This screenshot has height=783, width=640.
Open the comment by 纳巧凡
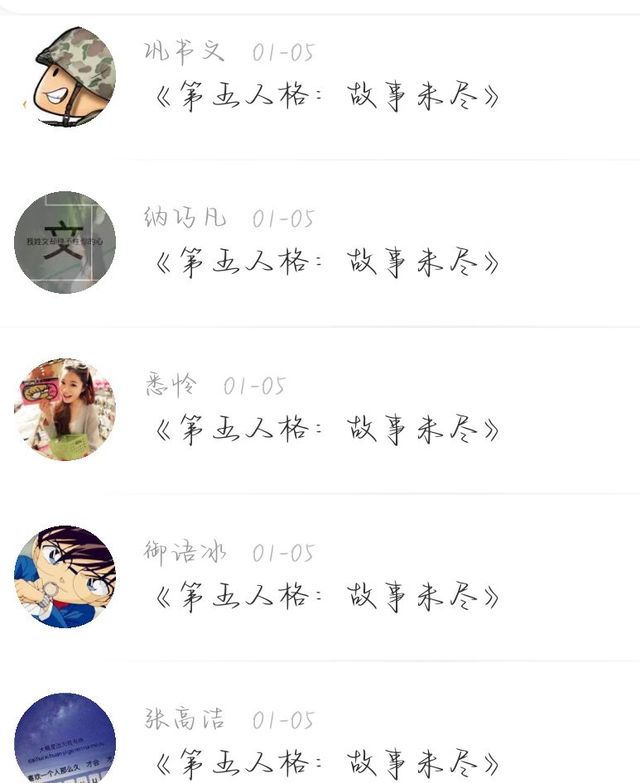pyautogui.click(x=326, y=263)
